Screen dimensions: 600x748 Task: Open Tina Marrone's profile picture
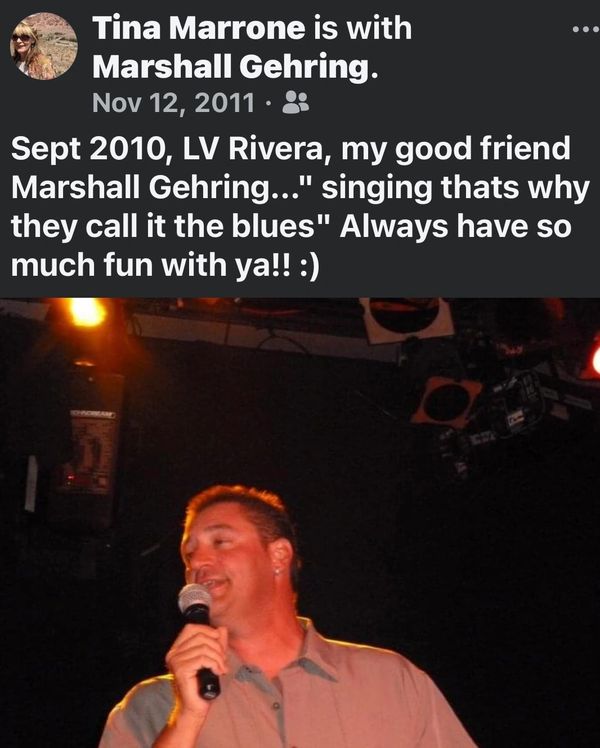click(x=45, y=46)
